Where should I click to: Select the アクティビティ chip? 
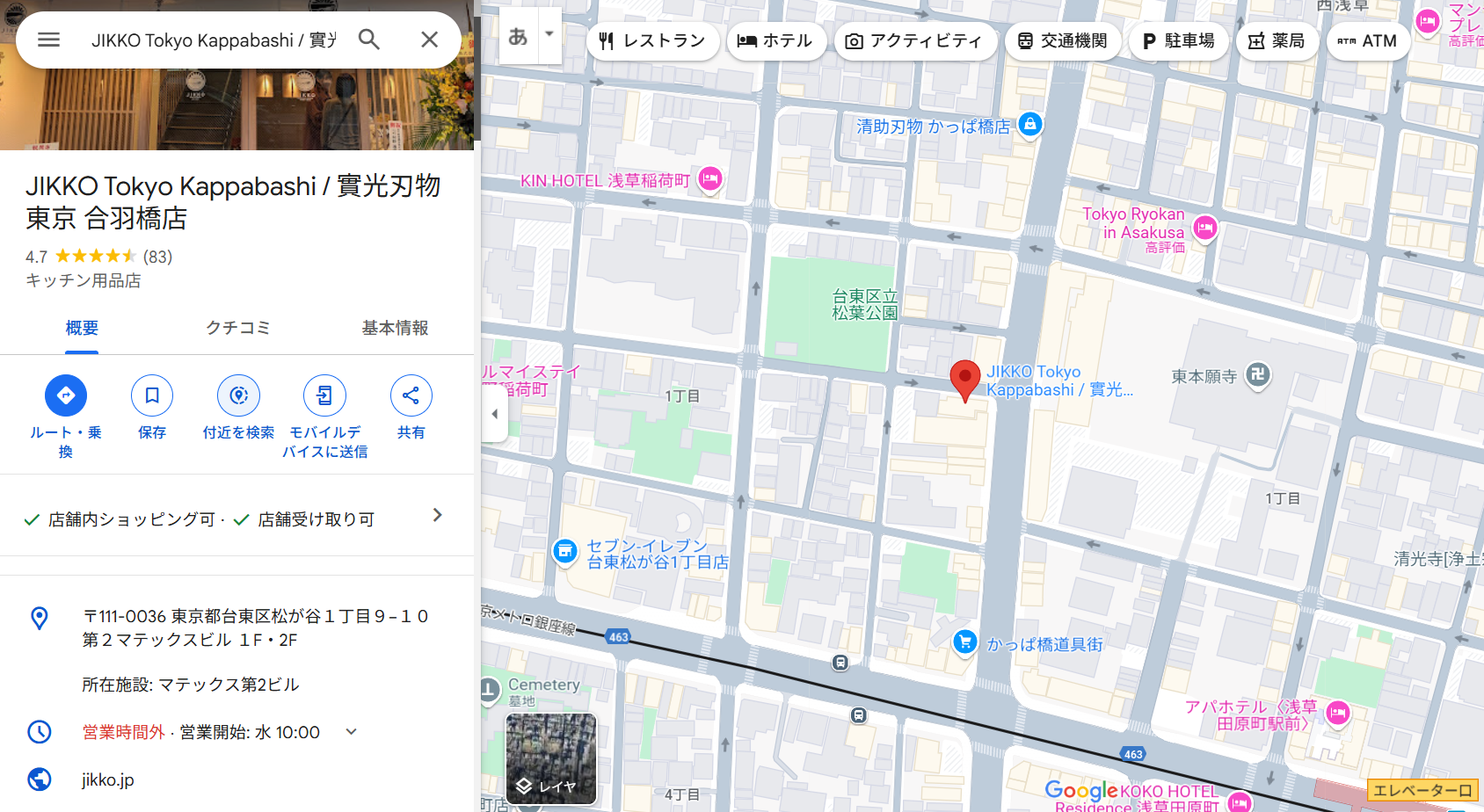click(914, 41)
